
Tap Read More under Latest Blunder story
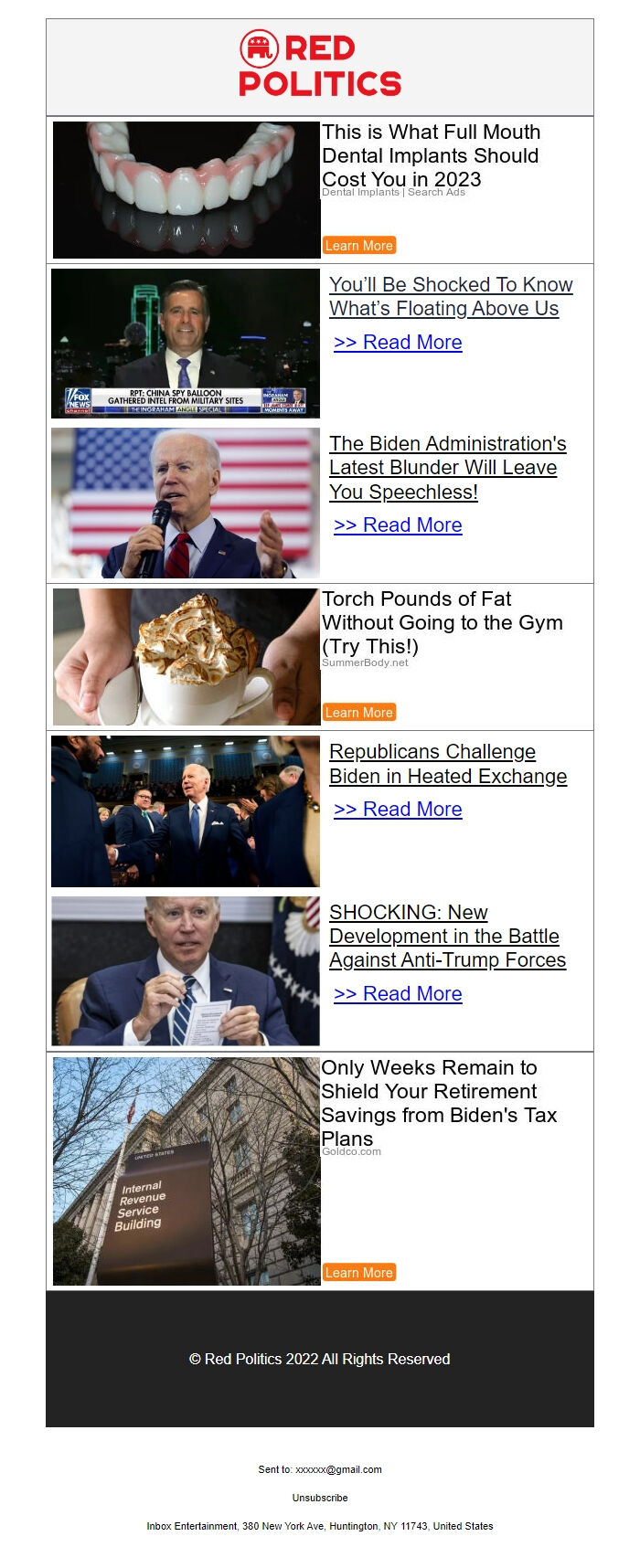398,524
